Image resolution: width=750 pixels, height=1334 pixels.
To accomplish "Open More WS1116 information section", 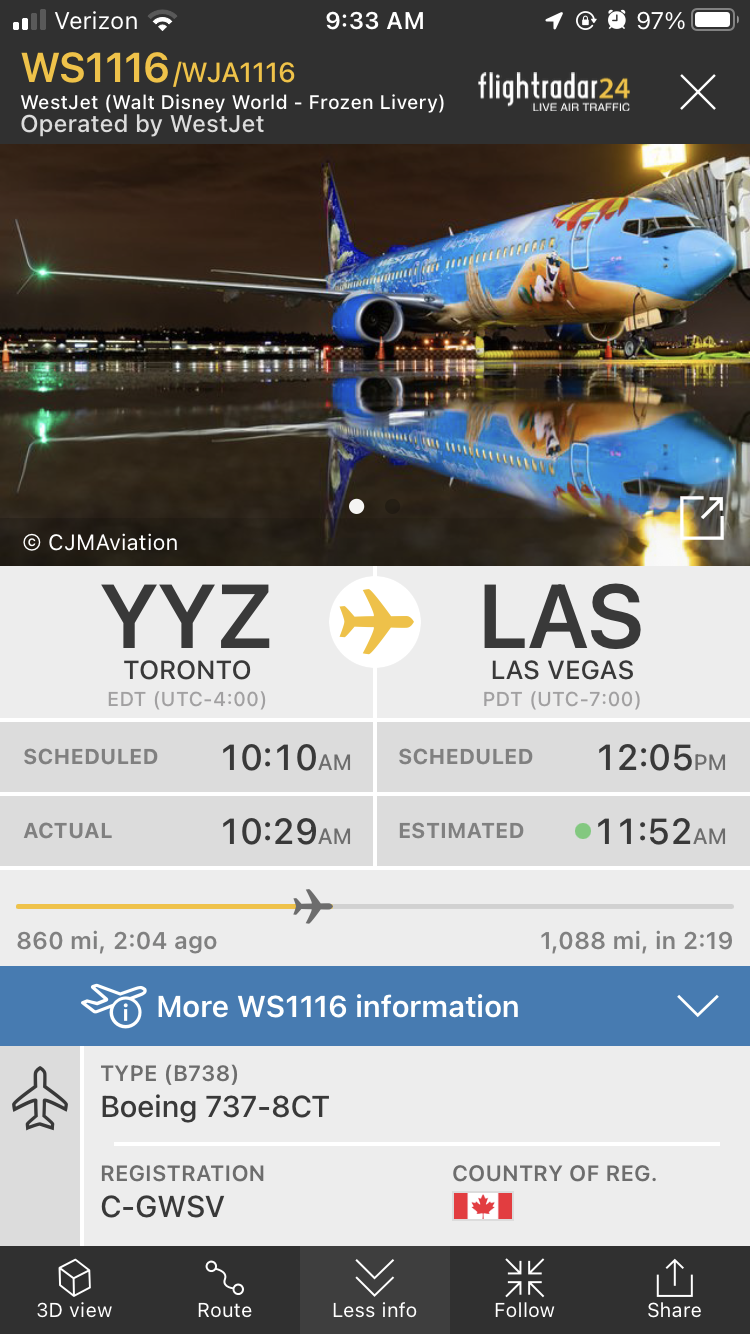I will [x=375, y=1006].
